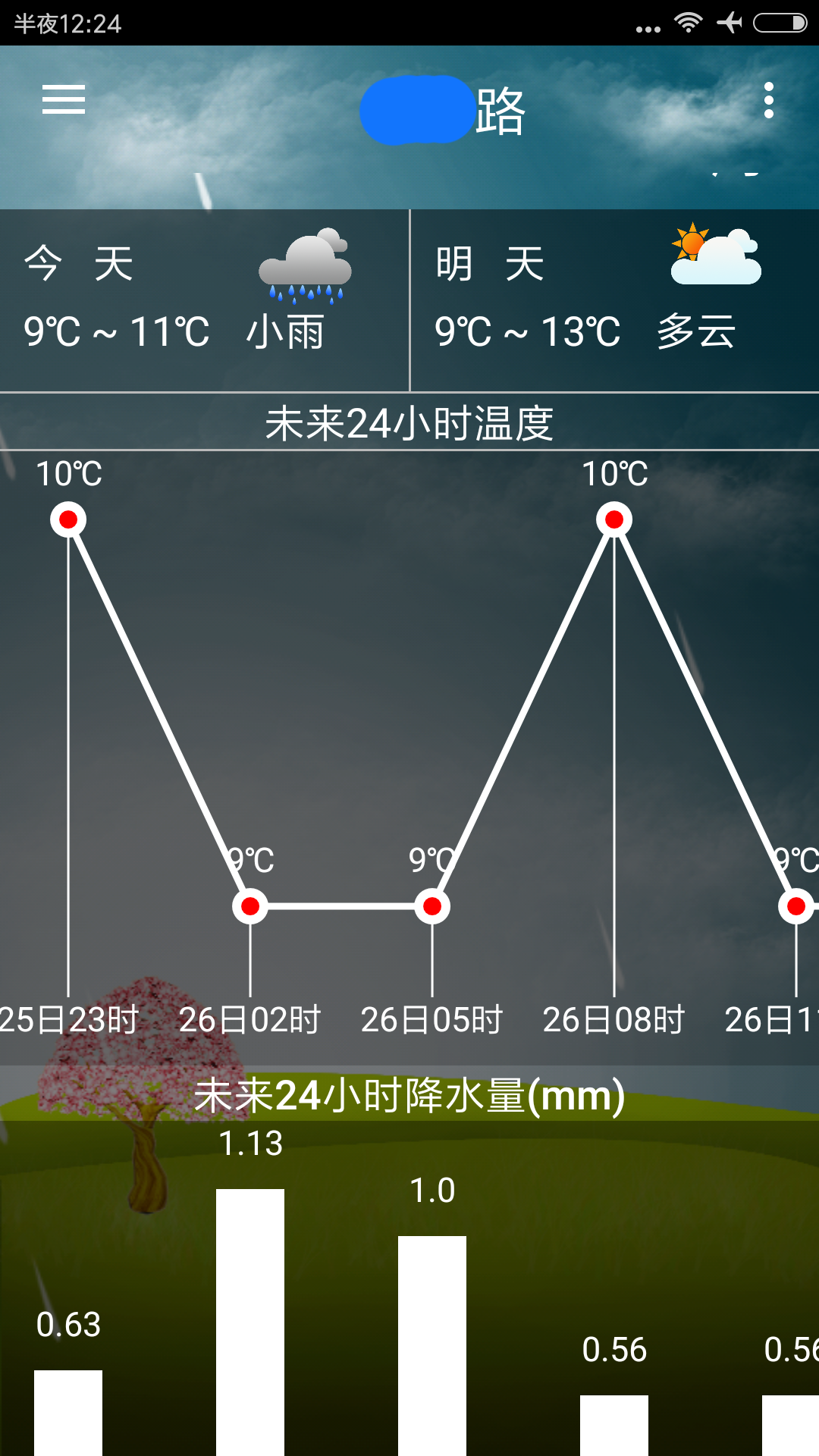Tap today's rain cloud weather icon
This screenshot has width=819, height=1456.
pos(305,265)
